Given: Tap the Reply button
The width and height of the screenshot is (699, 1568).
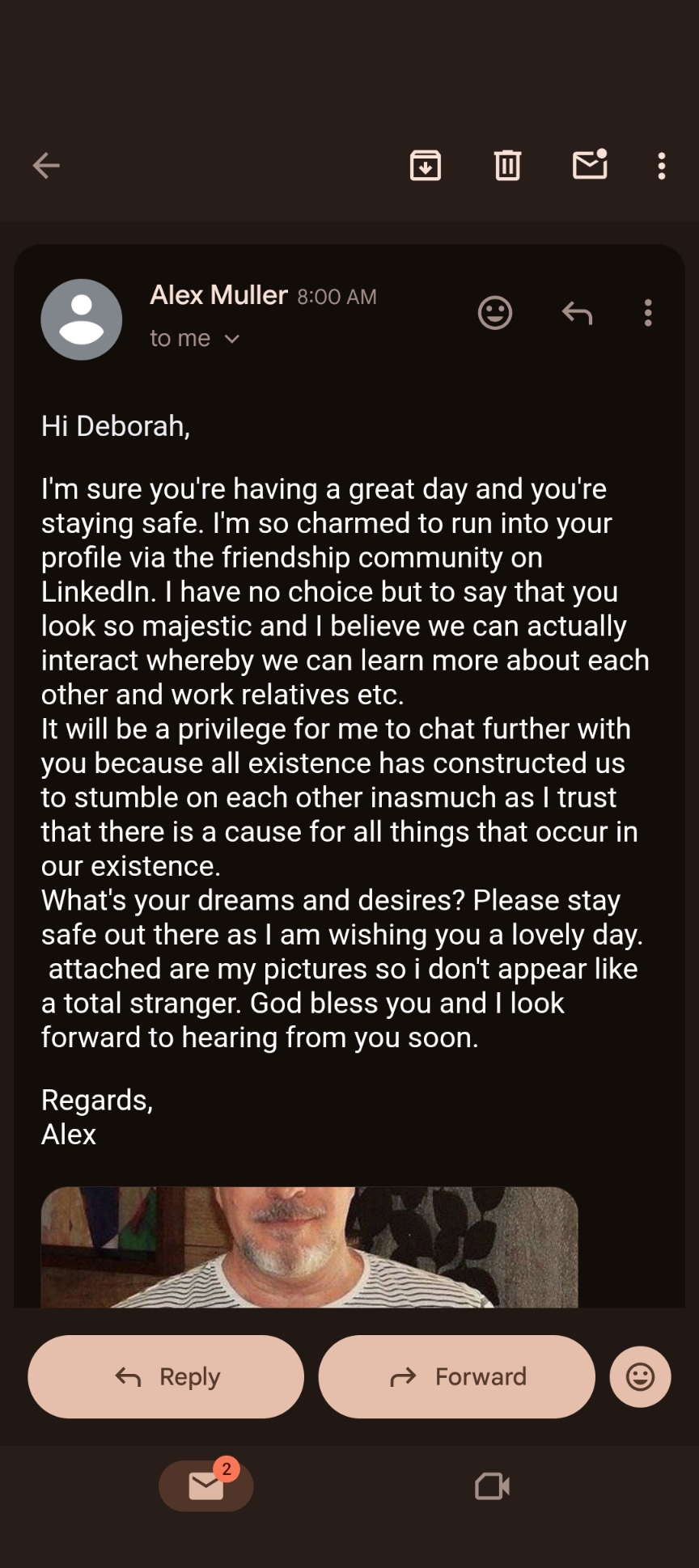Looking at the screenshot, I should (166, 1376).
